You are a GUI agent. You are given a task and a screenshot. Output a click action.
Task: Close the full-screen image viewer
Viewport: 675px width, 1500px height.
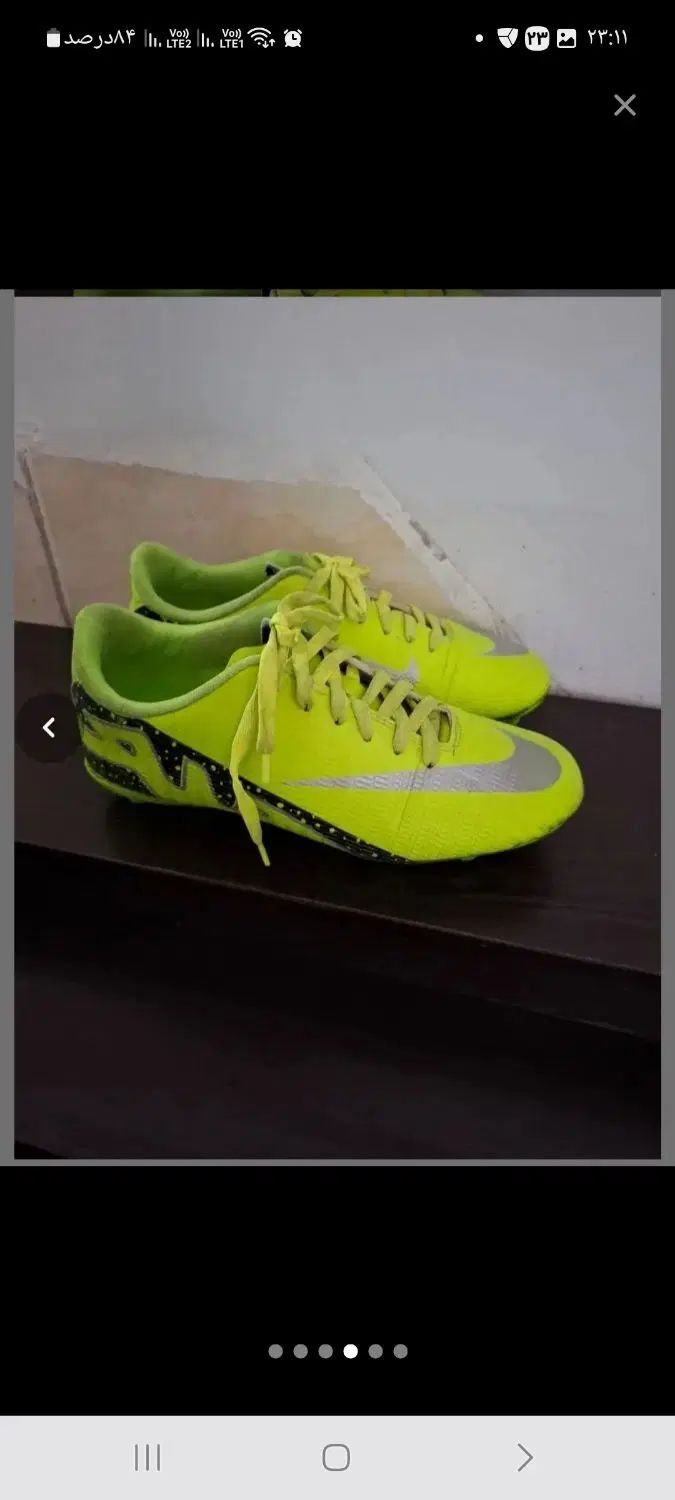(625, 105)
